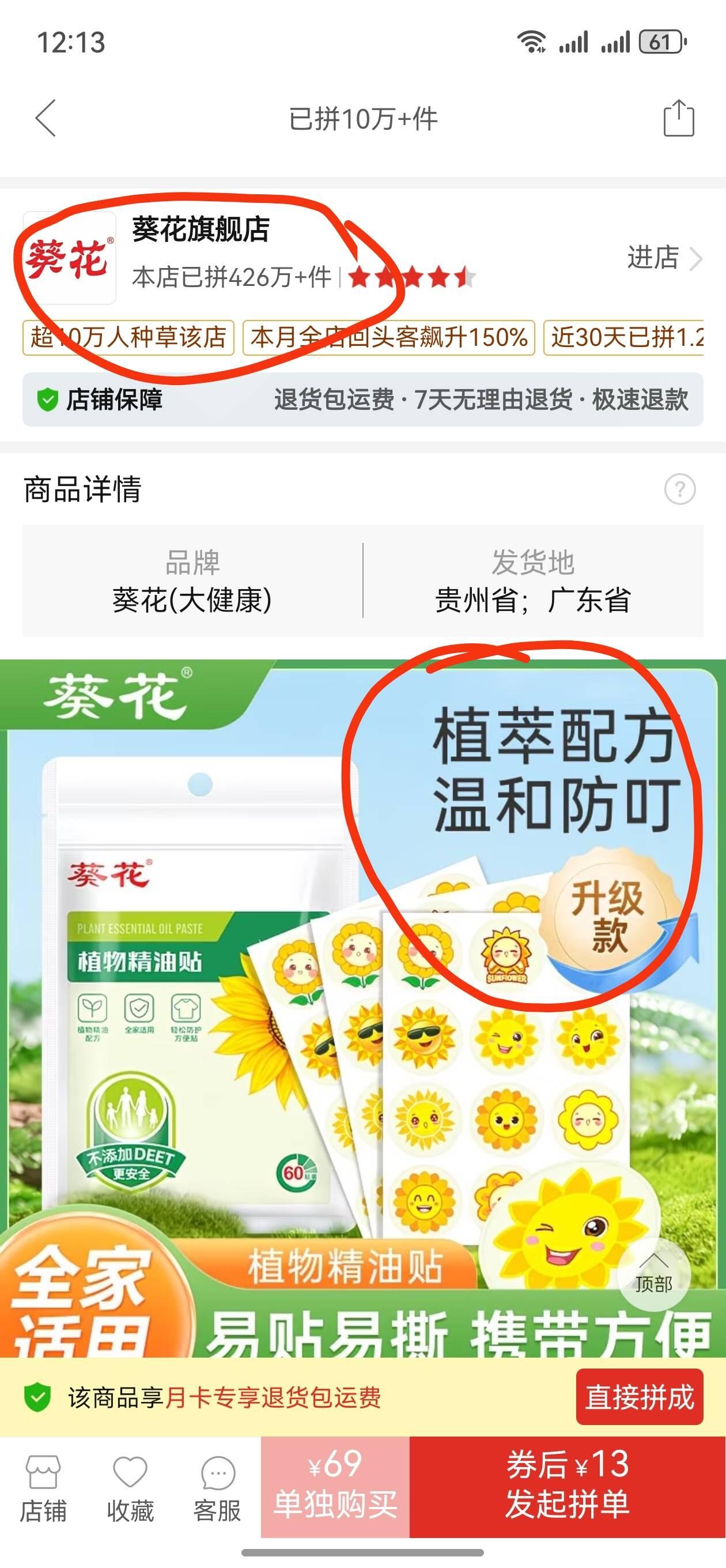Image resolution: width=726 pixels, height=1568 pixels.
Task: Tap the 超10万人种草该店 tag
Action: [128, 338]
